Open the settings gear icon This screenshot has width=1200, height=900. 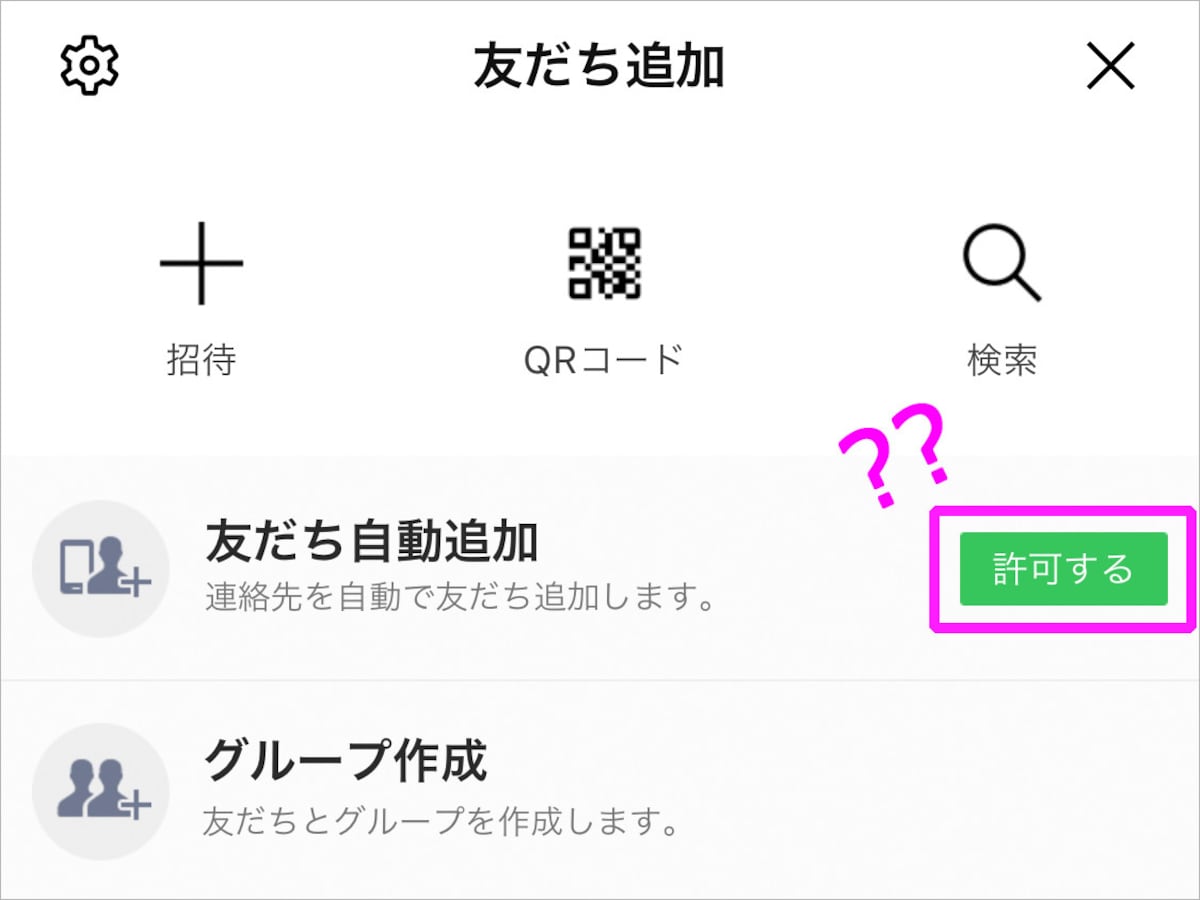[x=89, y=67]
